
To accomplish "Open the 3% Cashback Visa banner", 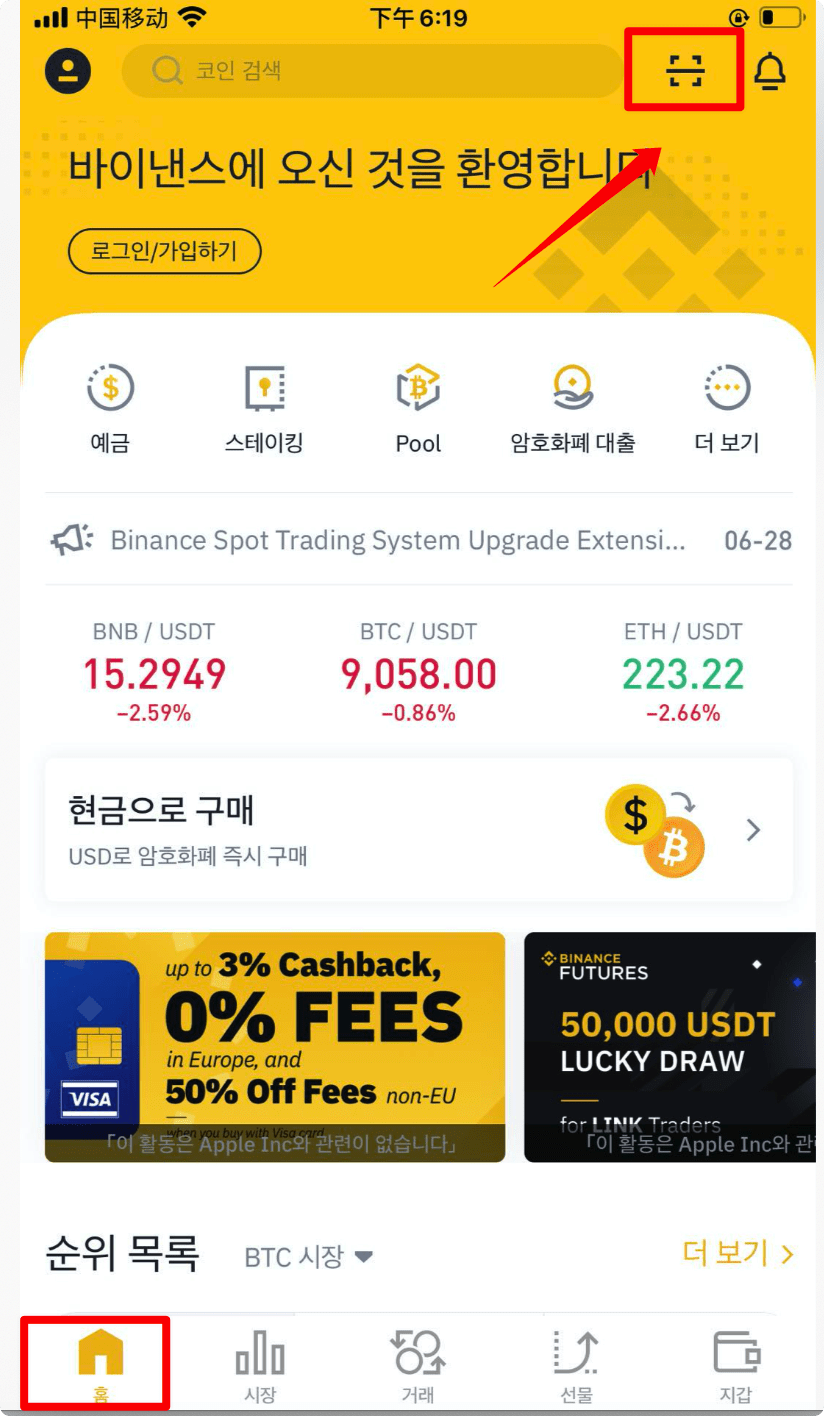I will [275, 1047].
